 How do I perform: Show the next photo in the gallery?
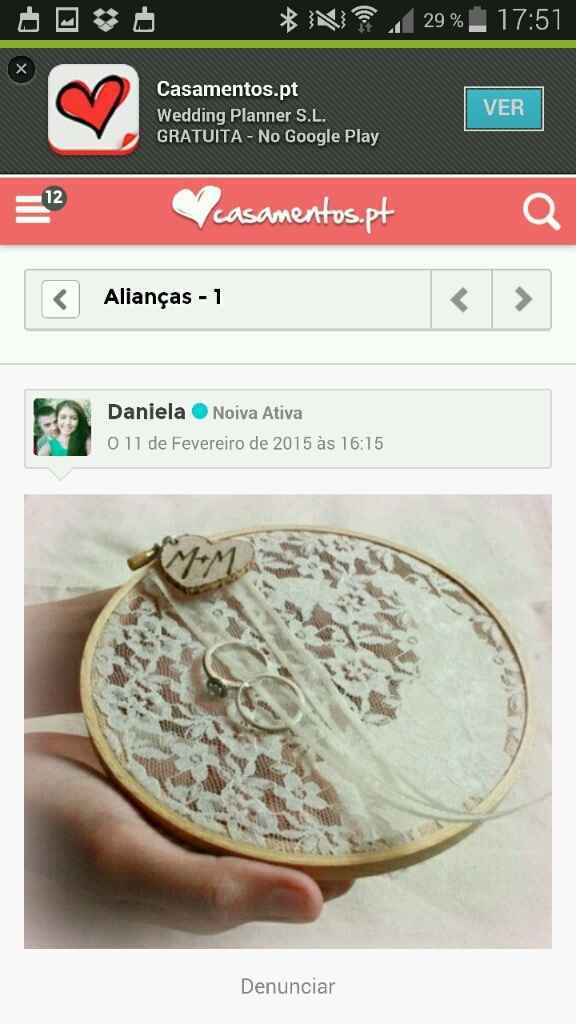(x=522, y=299)
